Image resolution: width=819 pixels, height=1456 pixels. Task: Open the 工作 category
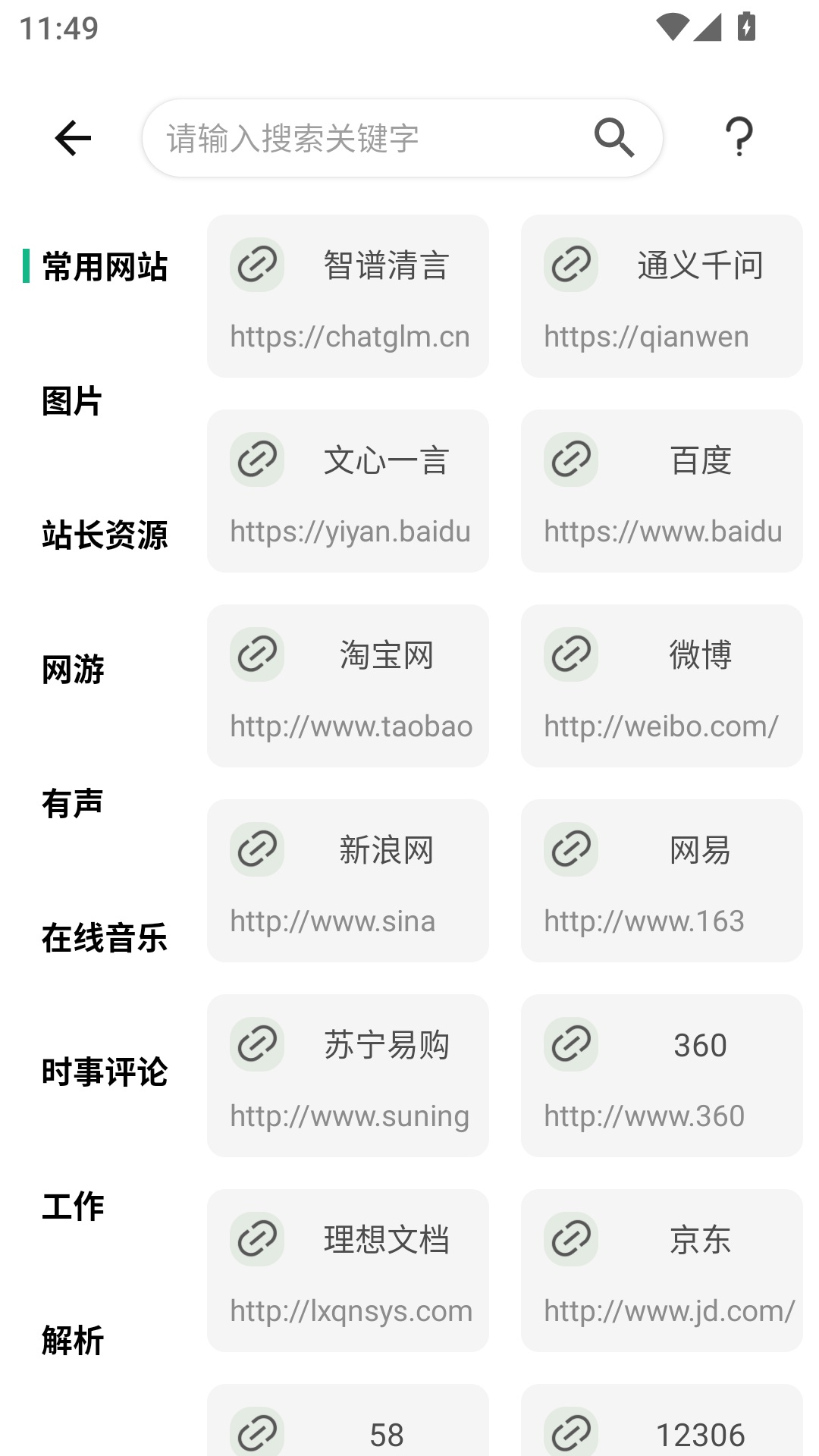(x=73, y=1207)
